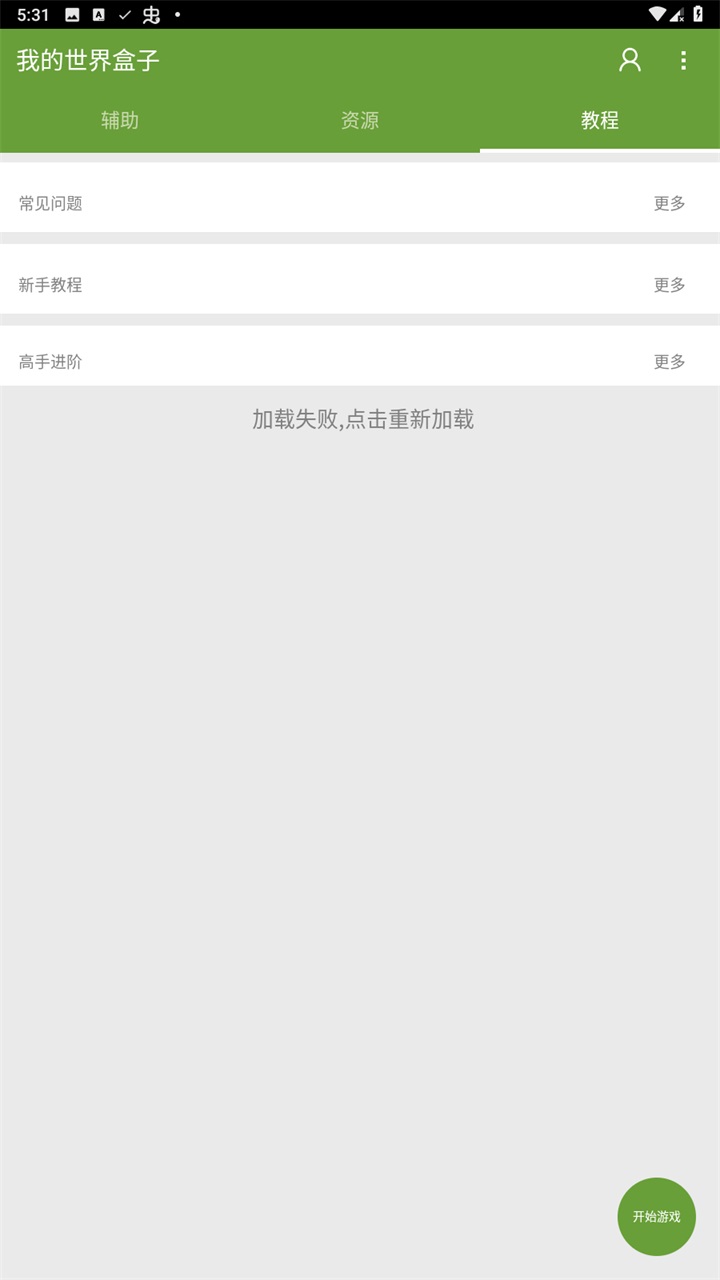
Task: Open more entries for 高手进阶
Action: 669,362
